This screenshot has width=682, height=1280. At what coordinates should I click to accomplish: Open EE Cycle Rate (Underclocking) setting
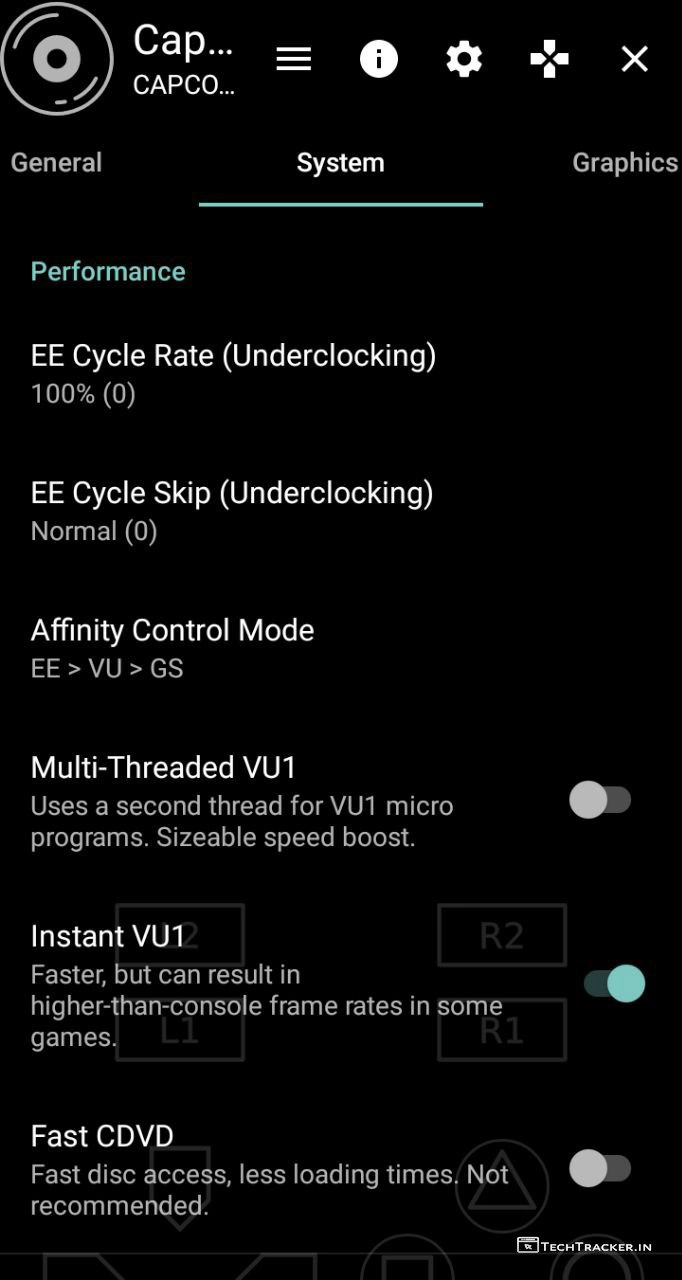[233, 373]
